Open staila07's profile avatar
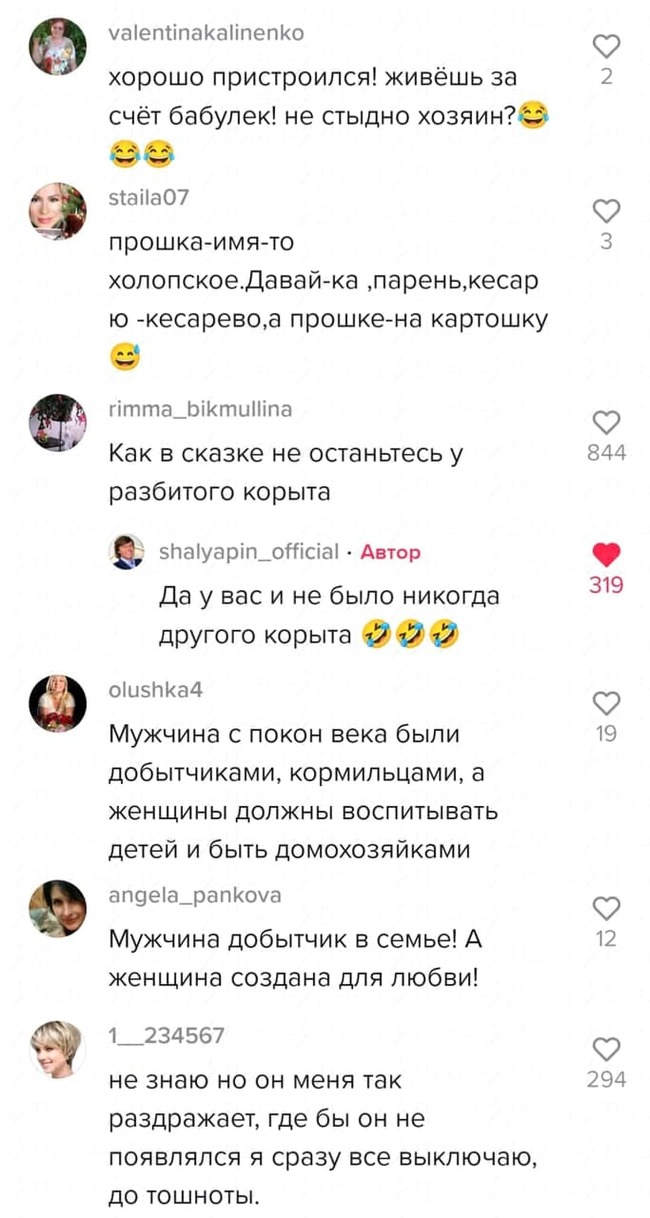This screenshot has width=650, height=1218. coord(57,210)
